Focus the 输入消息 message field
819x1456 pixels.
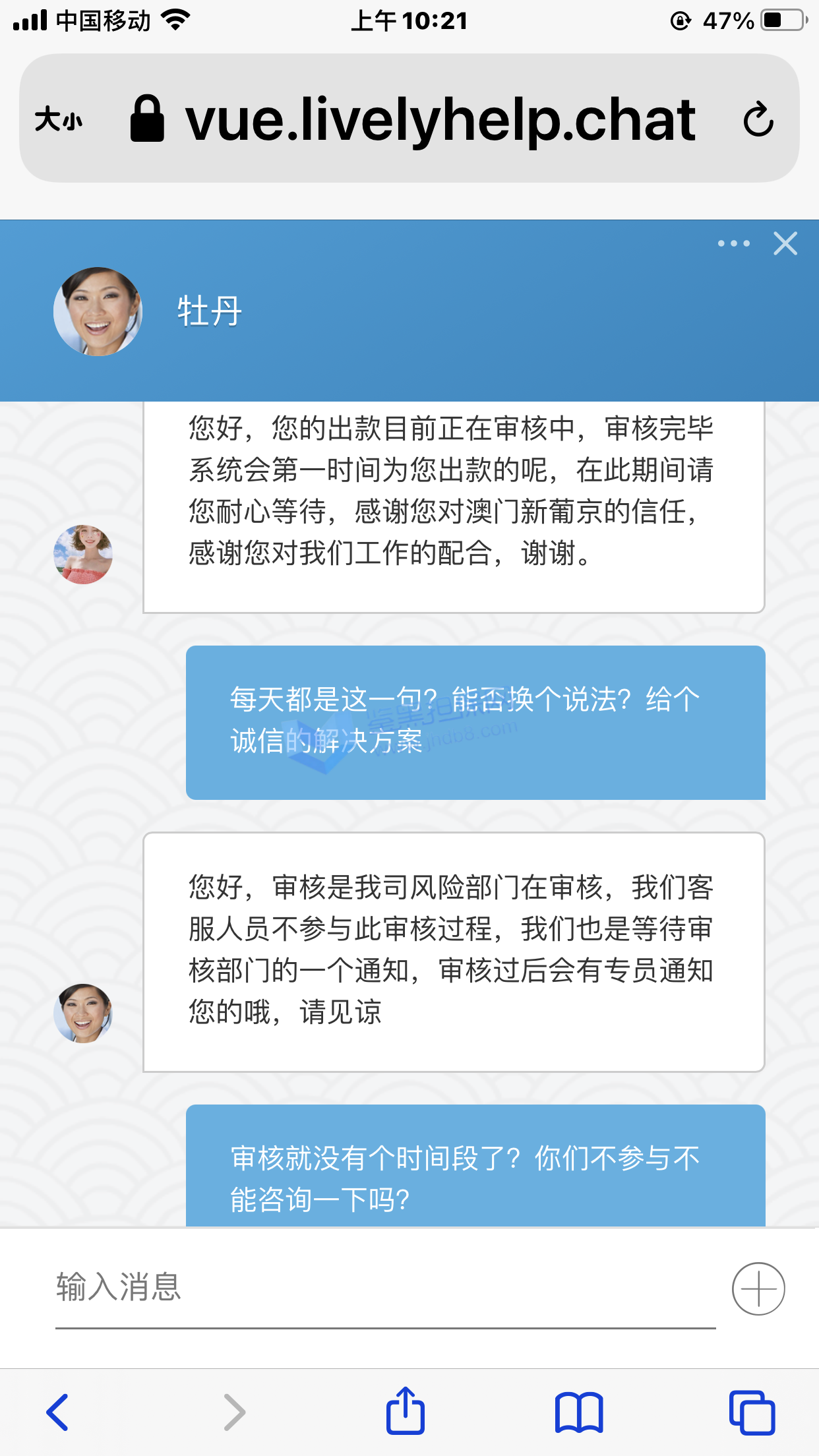click(x=385, y=1288)
